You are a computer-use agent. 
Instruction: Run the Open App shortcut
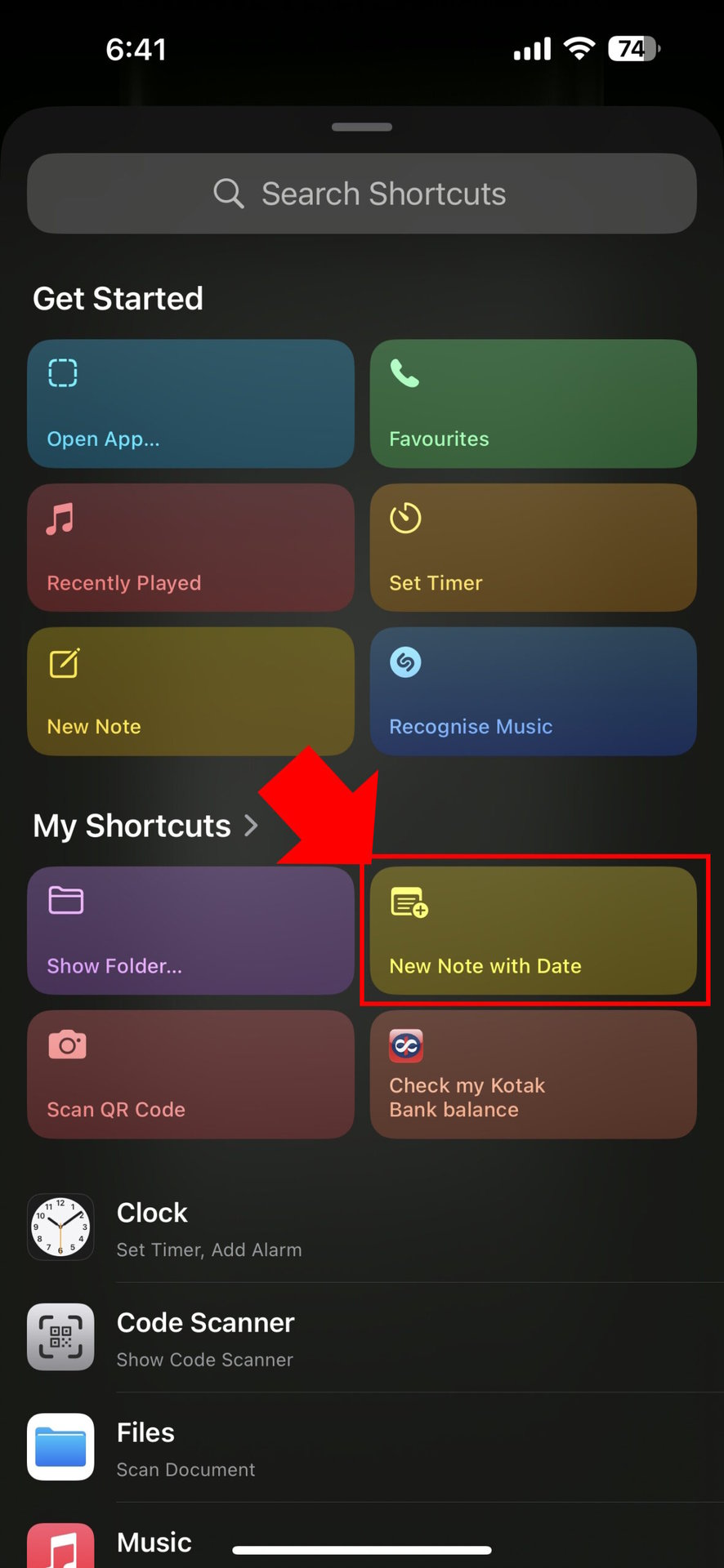pos(190,403)
